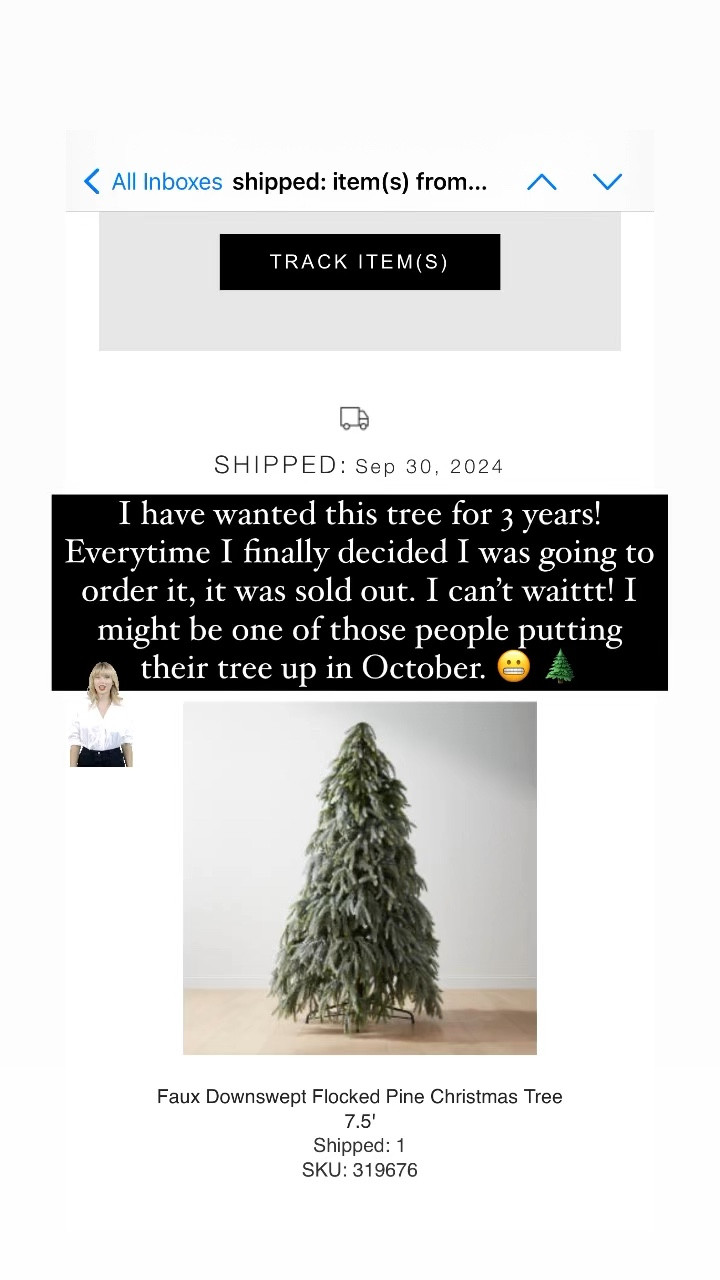Viewport: 720px width, 1280px height.
Task: Click the Shipped: 1 quantity text
Action: 359,1145
